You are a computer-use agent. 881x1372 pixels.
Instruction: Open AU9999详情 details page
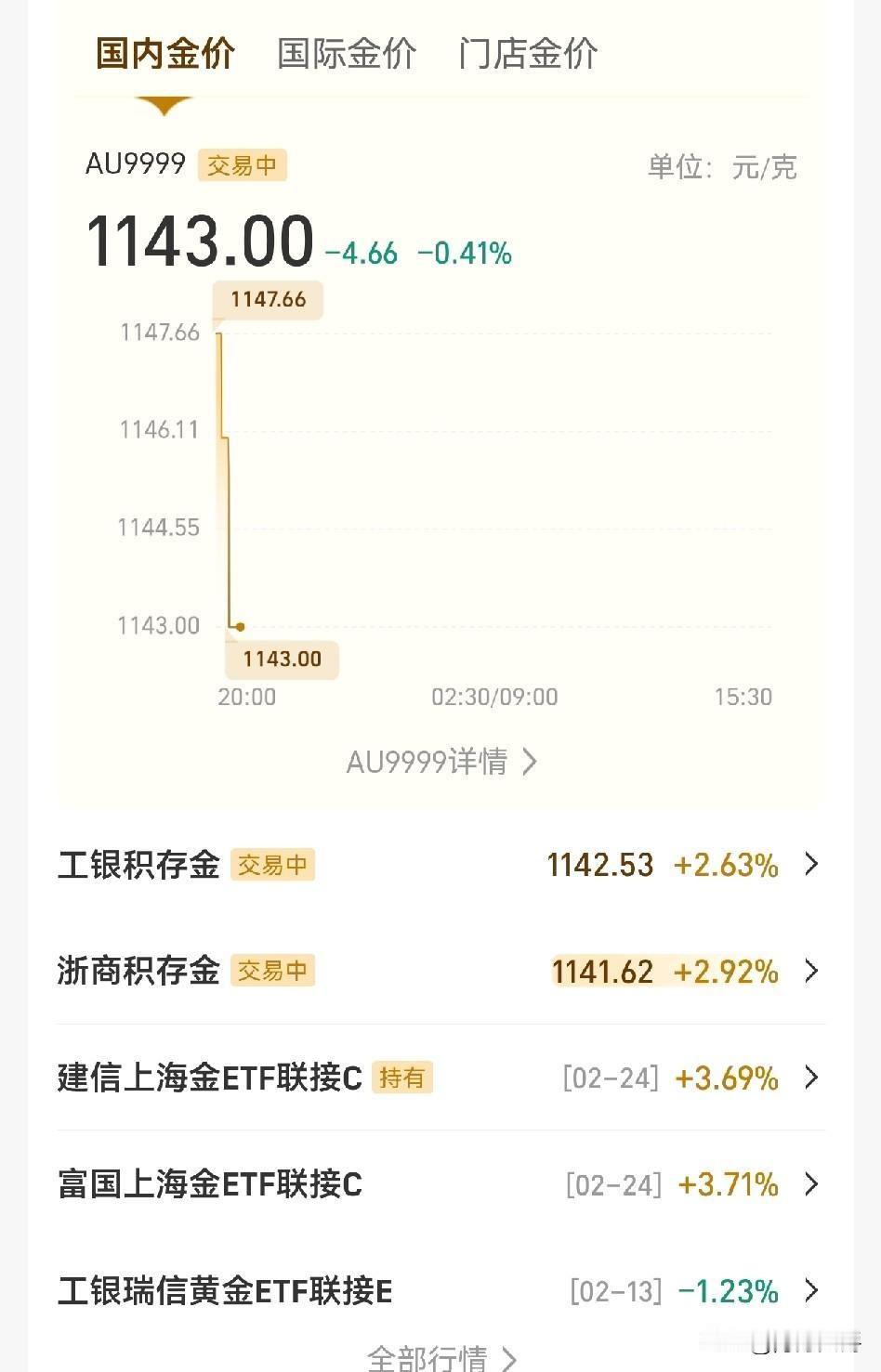pos(440,761)
